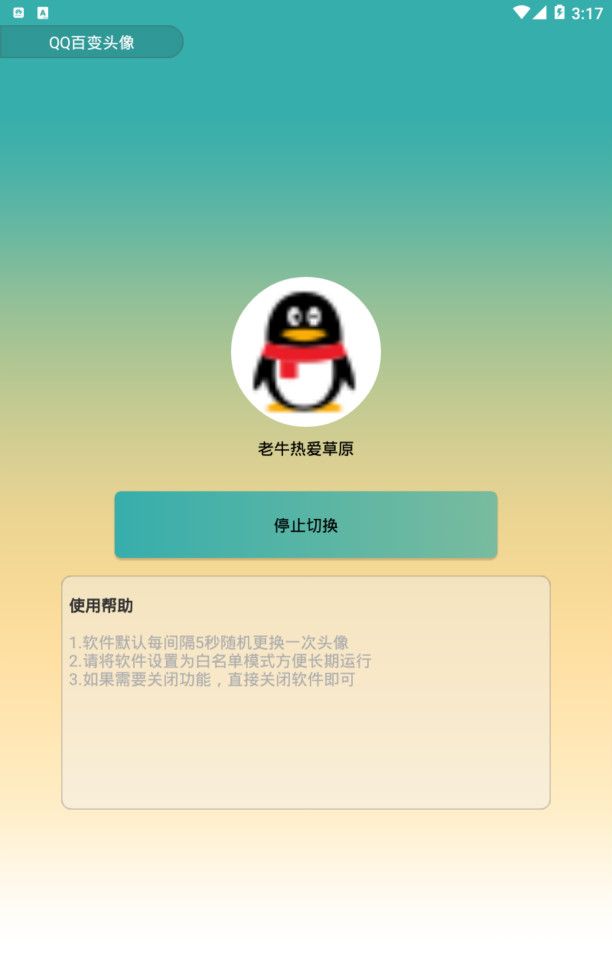Image resolution: width=612 pixels, height=980 pixels.
Task: Tap the 停止切换 button
Action: click(306, 525)
